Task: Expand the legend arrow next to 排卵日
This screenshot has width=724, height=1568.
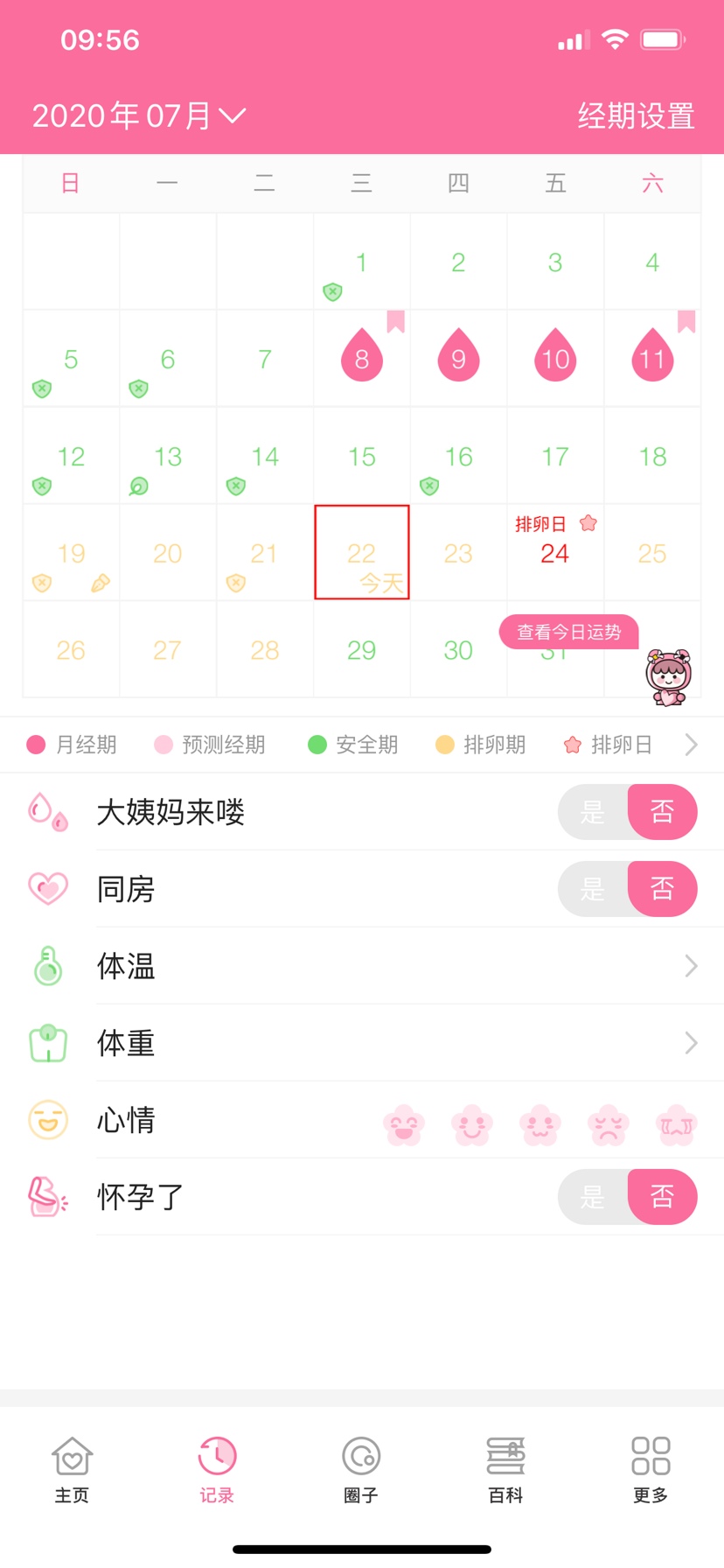Action: 691,745
